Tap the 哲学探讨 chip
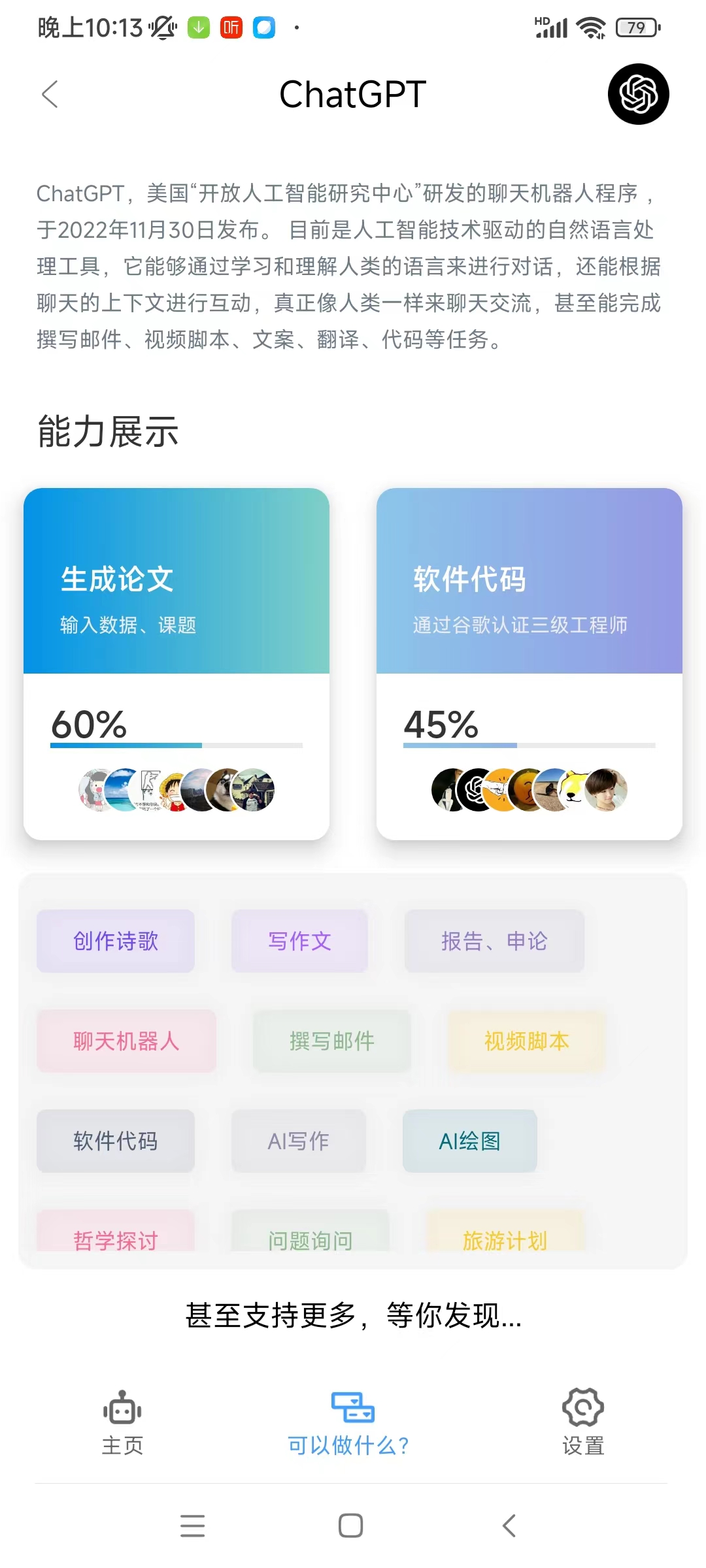Screen dimensions: 706x1568 (116, 1232)
